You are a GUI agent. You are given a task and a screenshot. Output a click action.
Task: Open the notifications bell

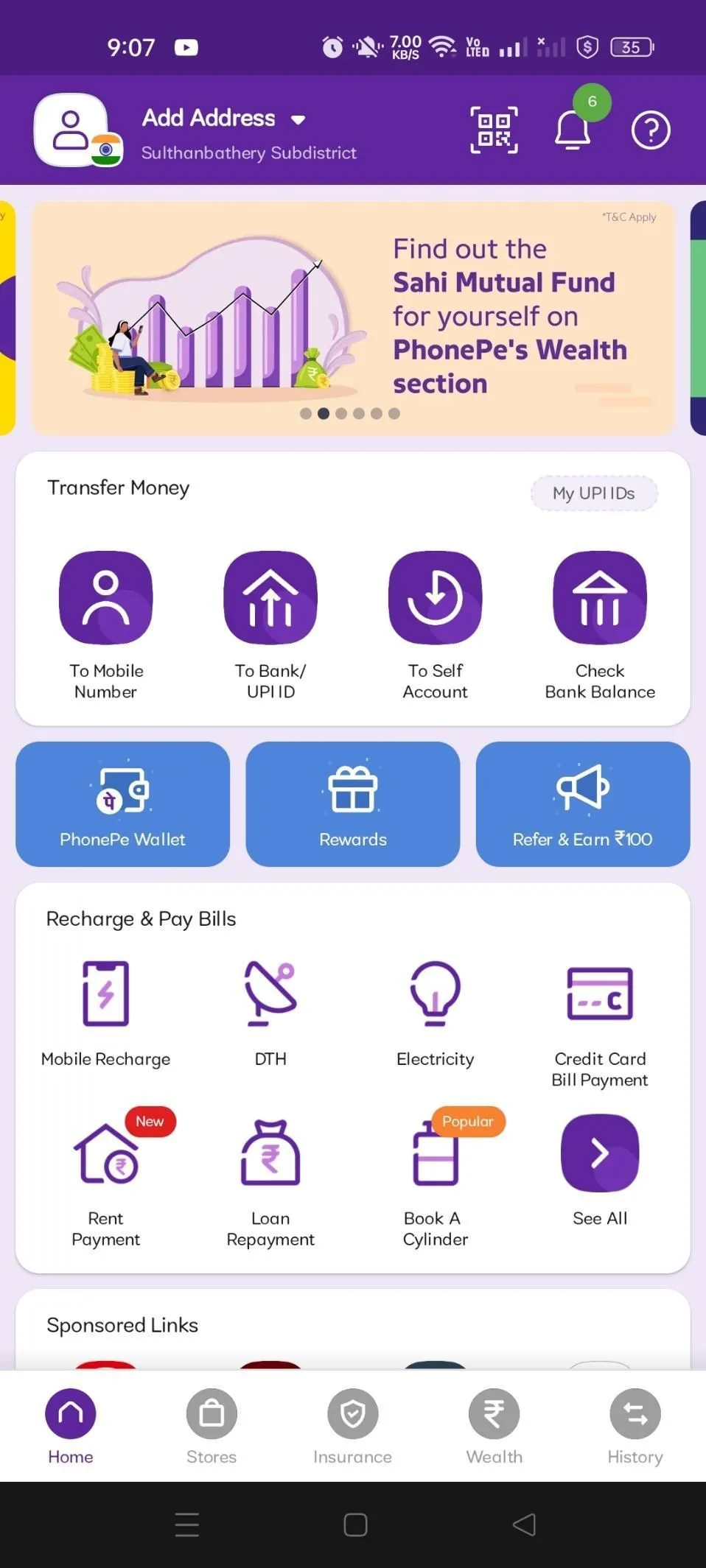pos(573,130)
